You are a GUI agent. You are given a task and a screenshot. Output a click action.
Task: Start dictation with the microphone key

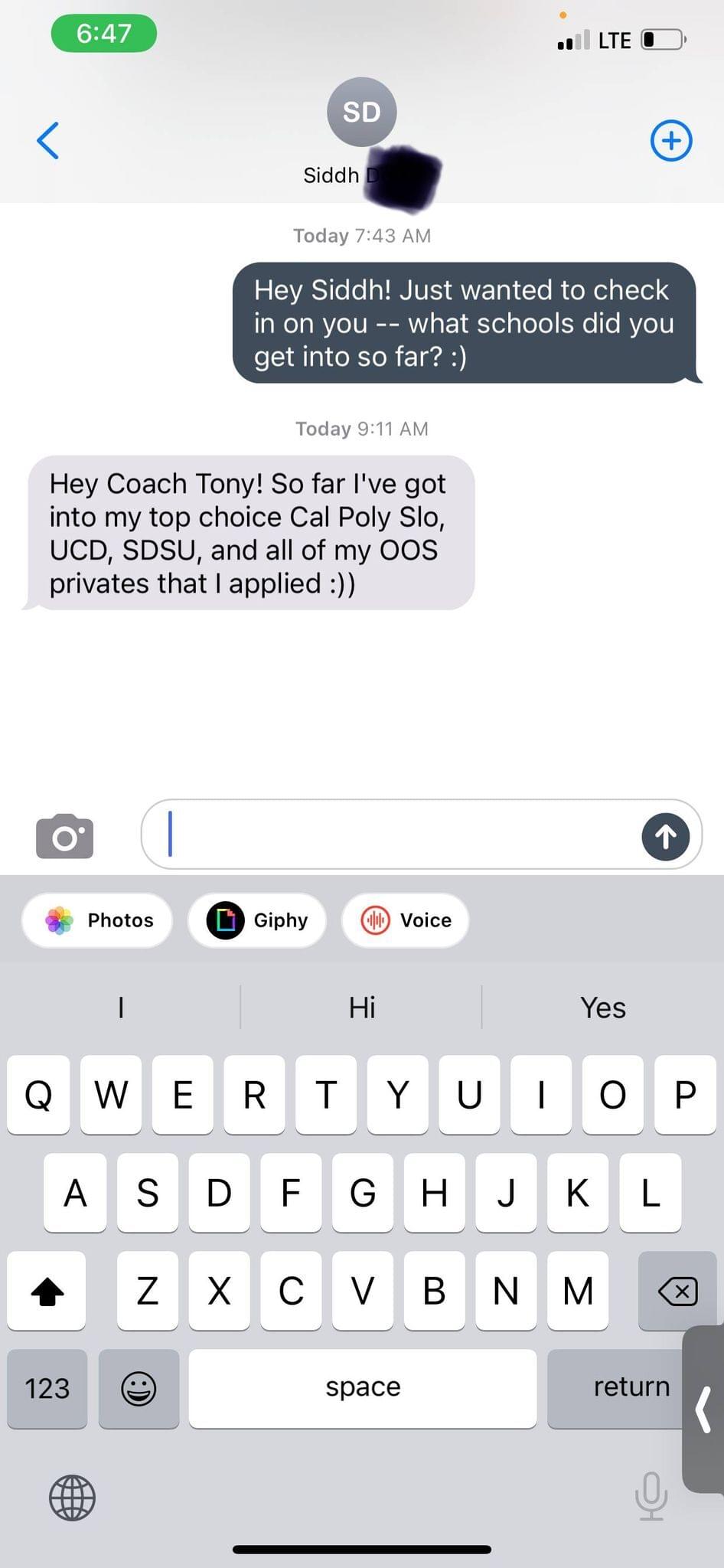pos(651,1496)
